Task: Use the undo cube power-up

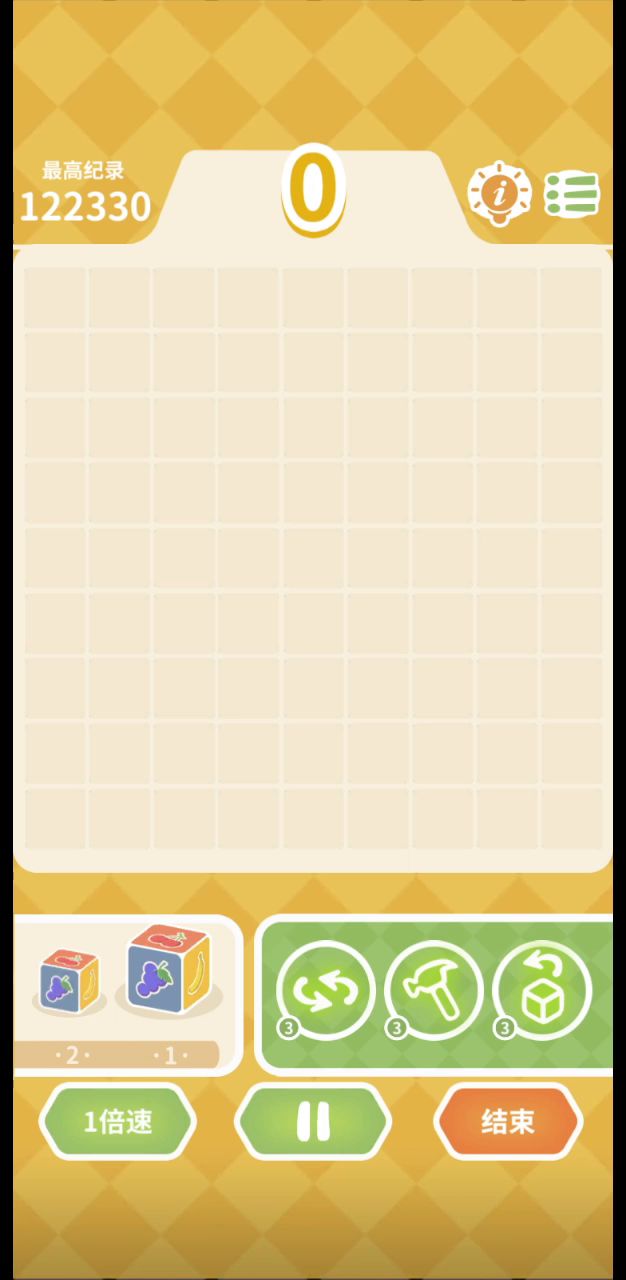Action: tap(543, 991)
